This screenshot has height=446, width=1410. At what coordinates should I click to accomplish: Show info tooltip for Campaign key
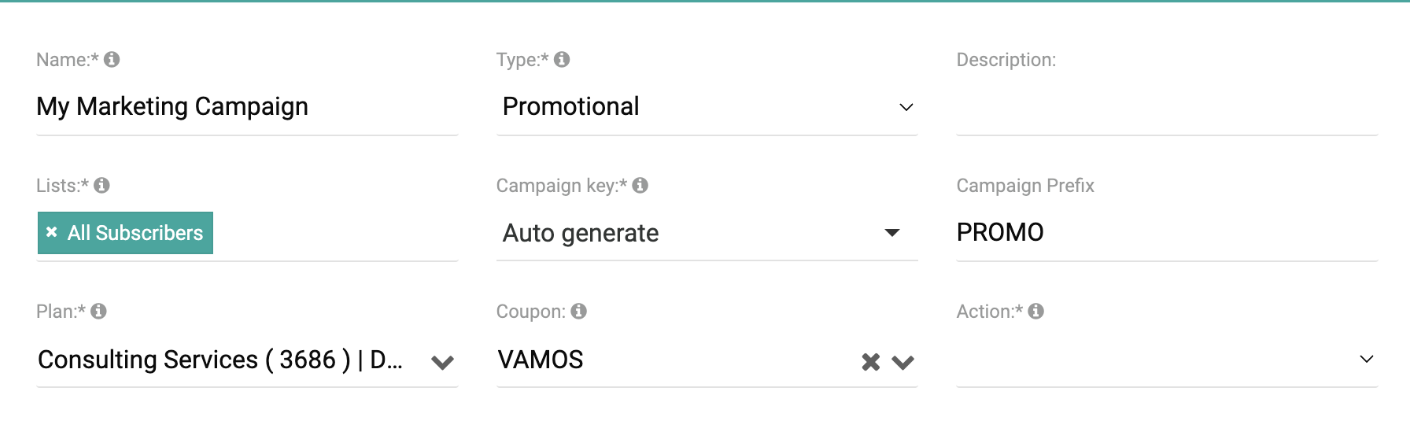[x=640, y=185]
